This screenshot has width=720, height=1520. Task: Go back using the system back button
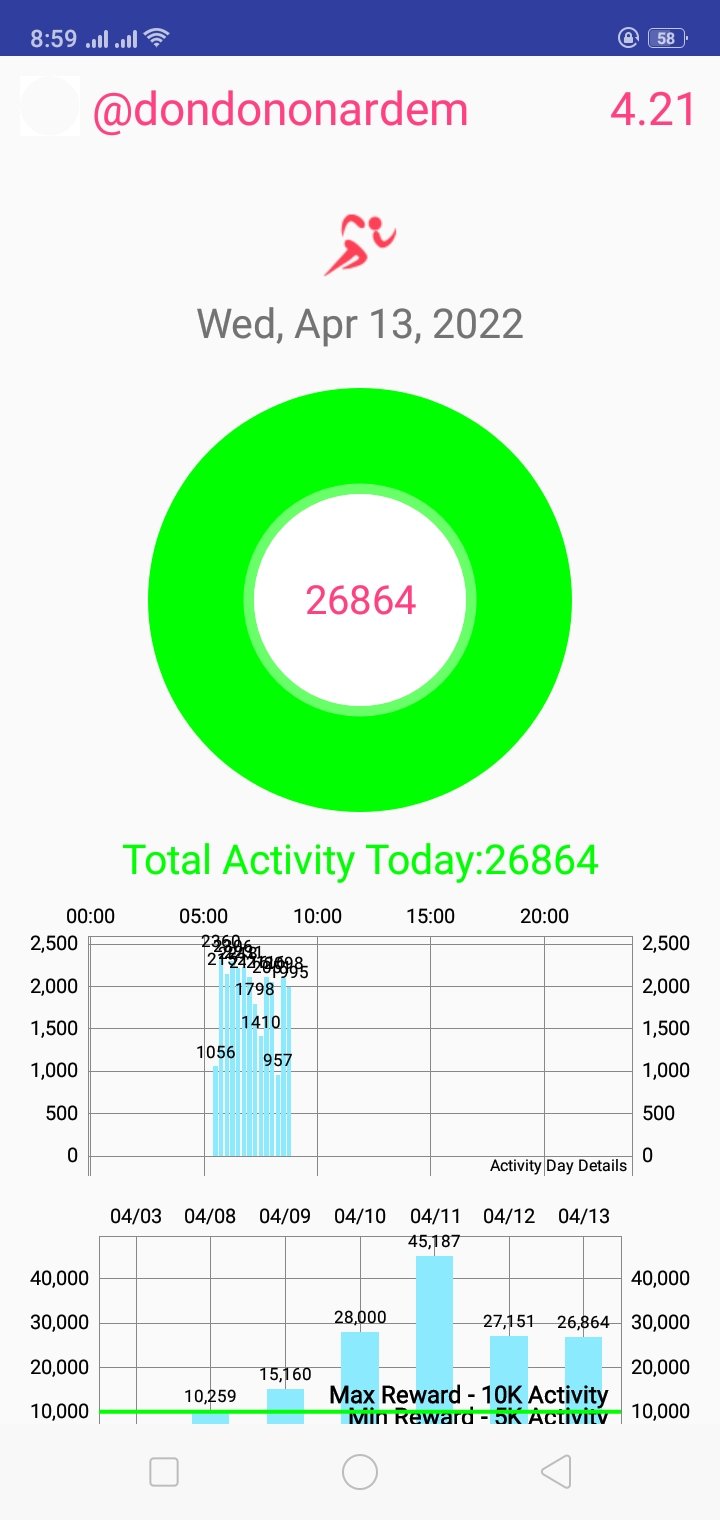tap(556, 1471)
